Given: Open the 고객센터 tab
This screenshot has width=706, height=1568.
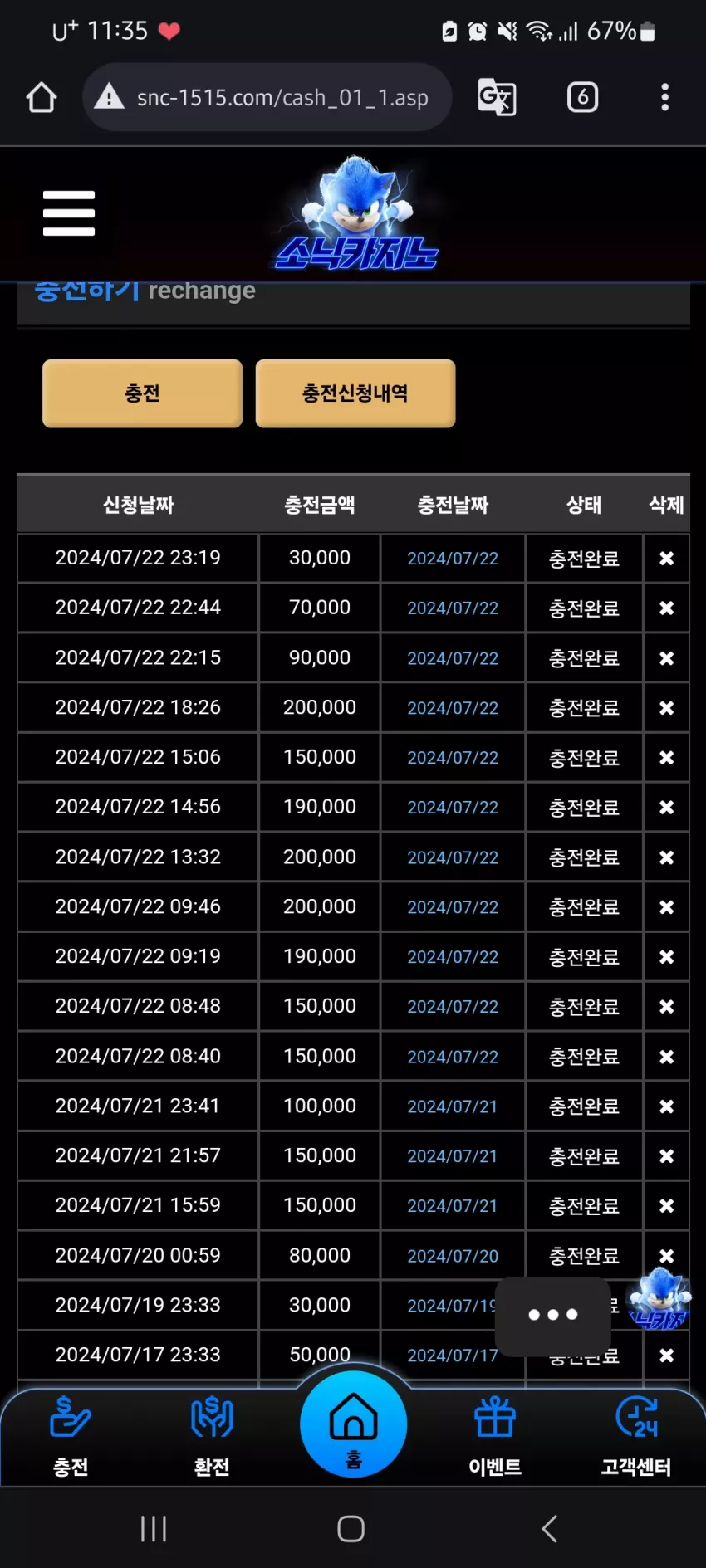Looking at the screenshot, I should point(636,1437).
